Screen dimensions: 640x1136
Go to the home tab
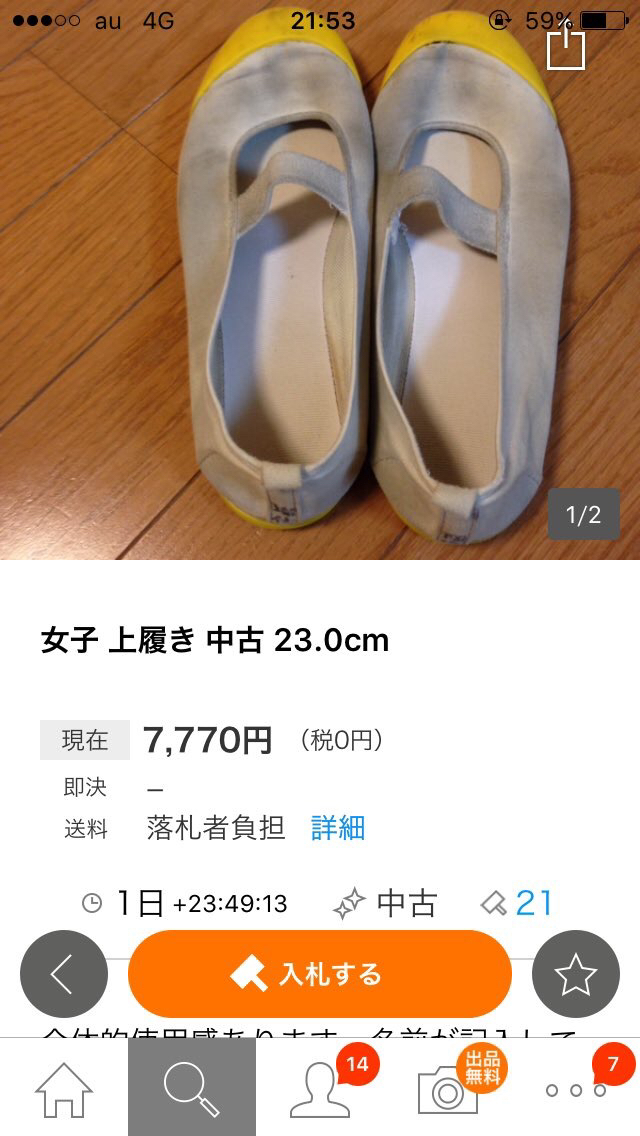(x=64, y=1090)
